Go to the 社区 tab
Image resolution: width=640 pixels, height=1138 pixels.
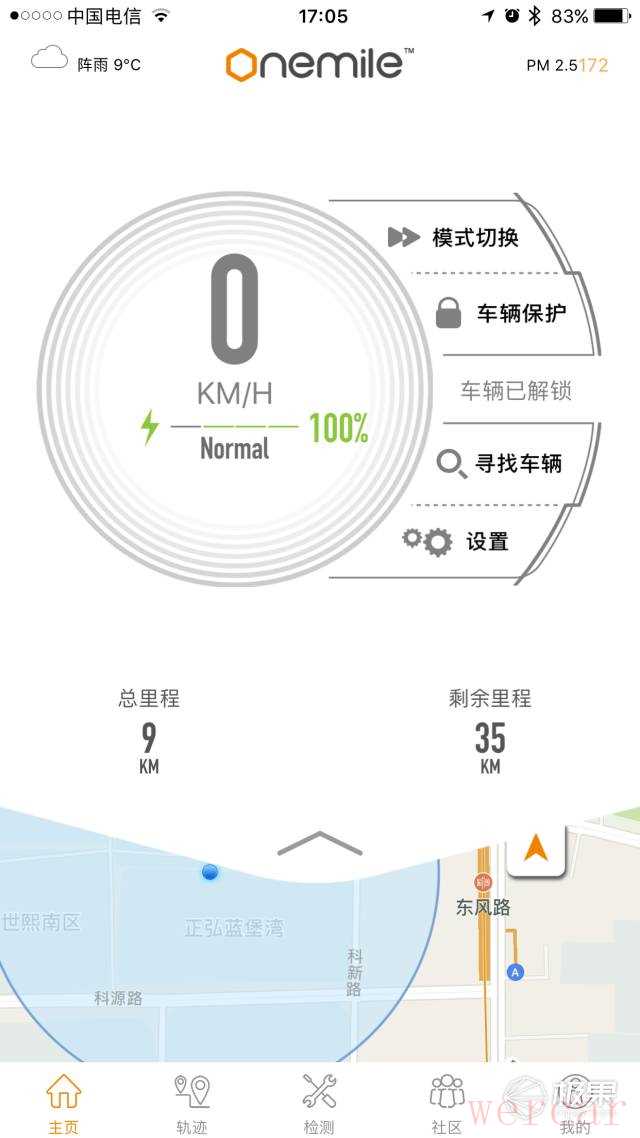tap(447, 1103)
